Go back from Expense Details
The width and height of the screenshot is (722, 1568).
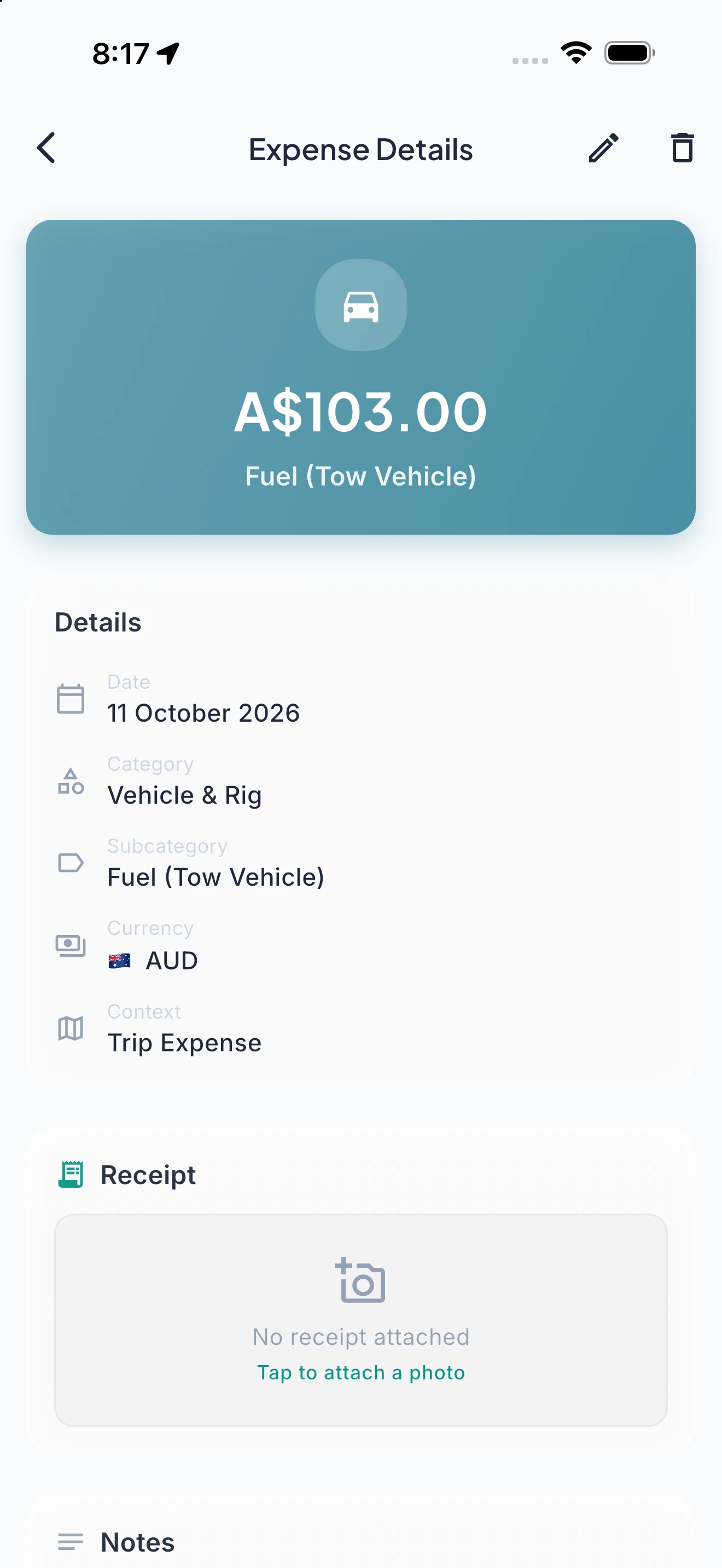(46, 148)
